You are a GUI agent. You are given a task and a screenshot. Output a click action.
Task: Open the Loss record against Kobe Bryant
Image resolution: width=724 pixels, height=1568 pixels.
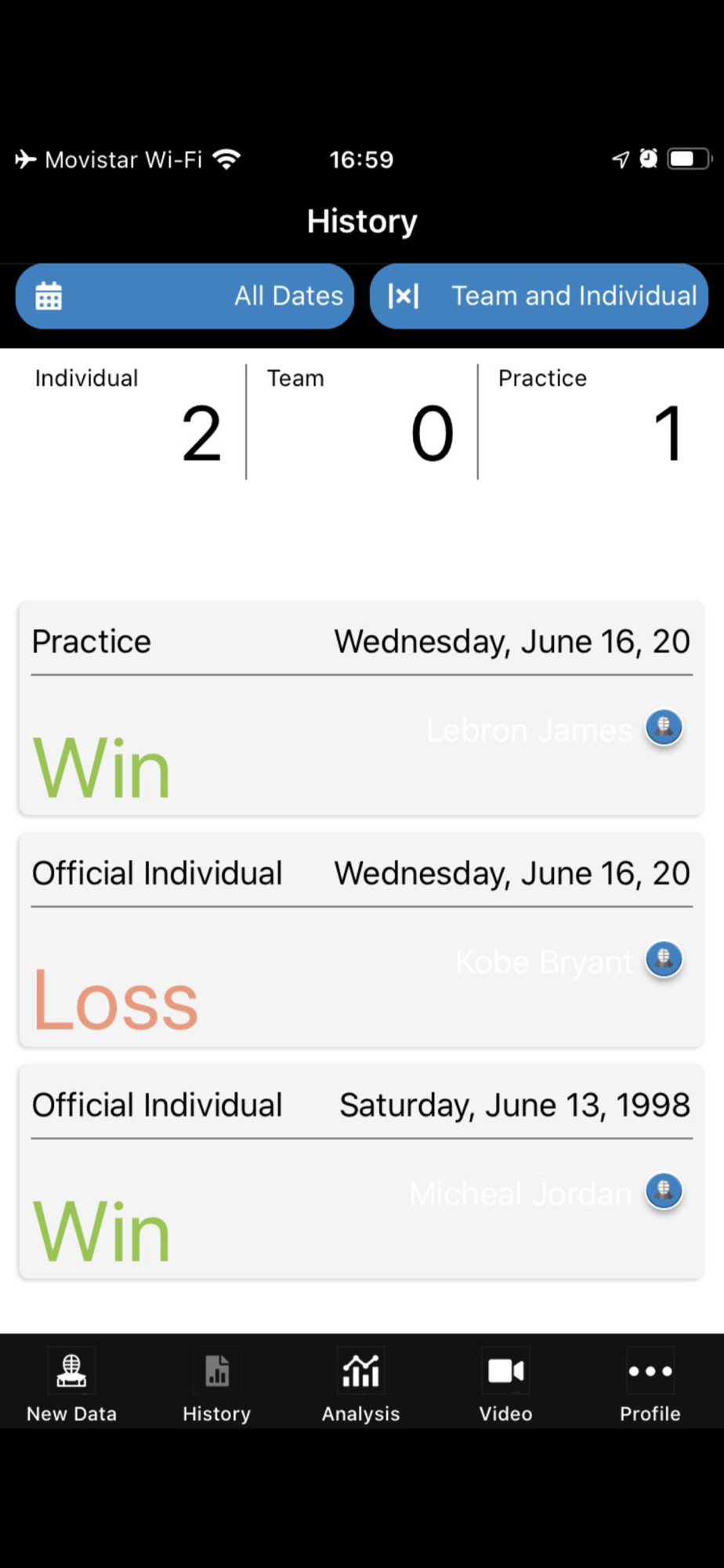pos(361,940)
